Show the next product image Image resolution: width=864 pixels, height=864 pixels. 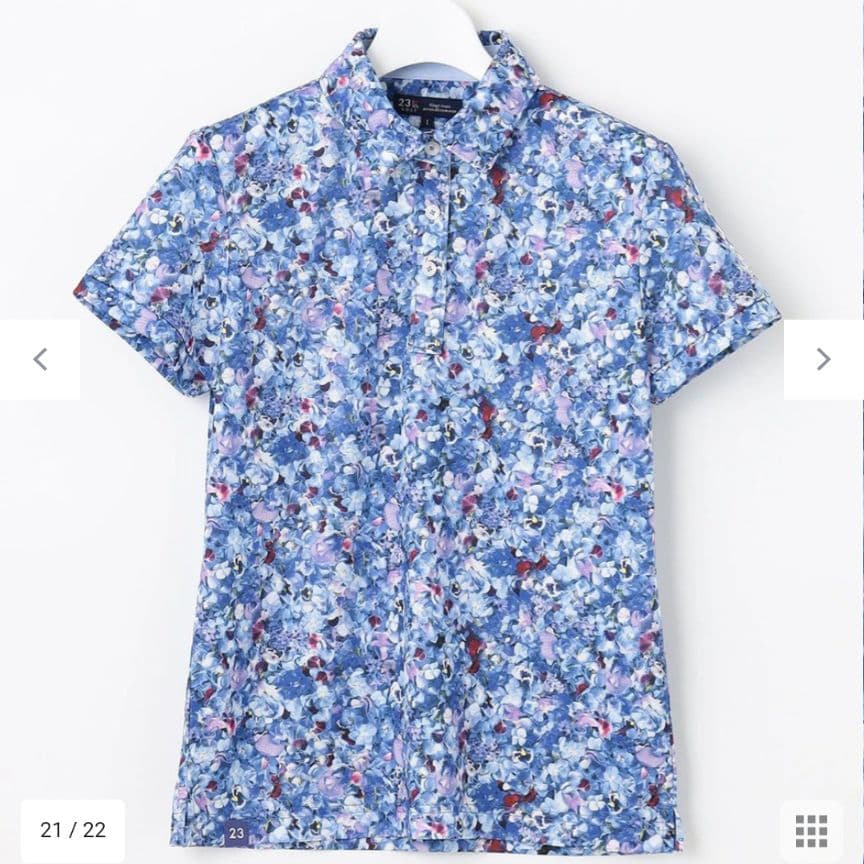tap(823, 360)
